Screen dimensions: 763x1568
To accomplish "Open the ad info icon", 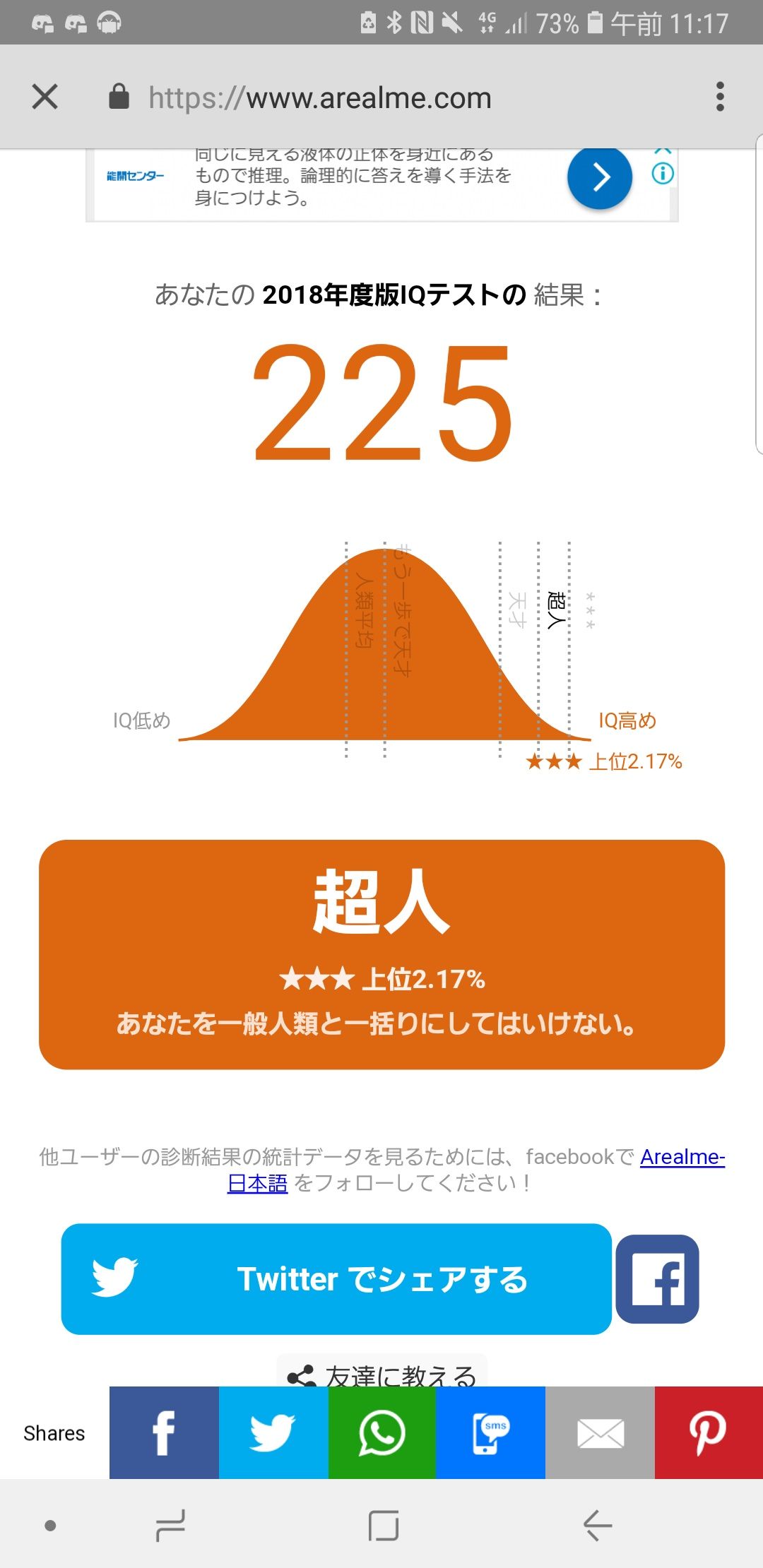I will (663, 173).
